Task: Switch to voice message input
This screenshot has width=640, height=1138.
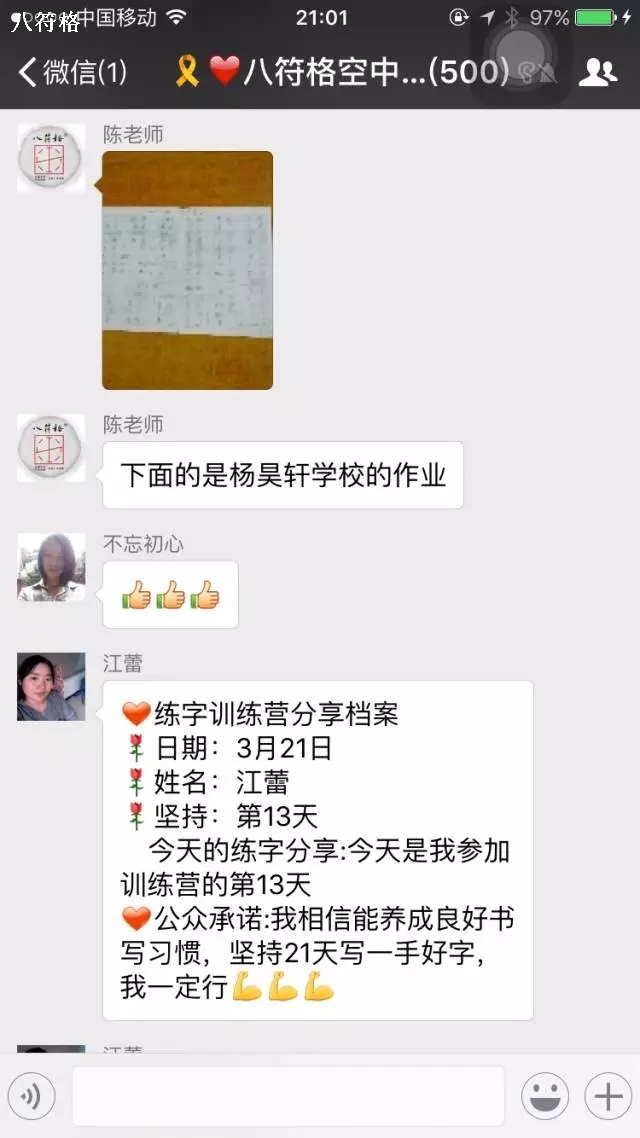Action: click(31, 1097)
